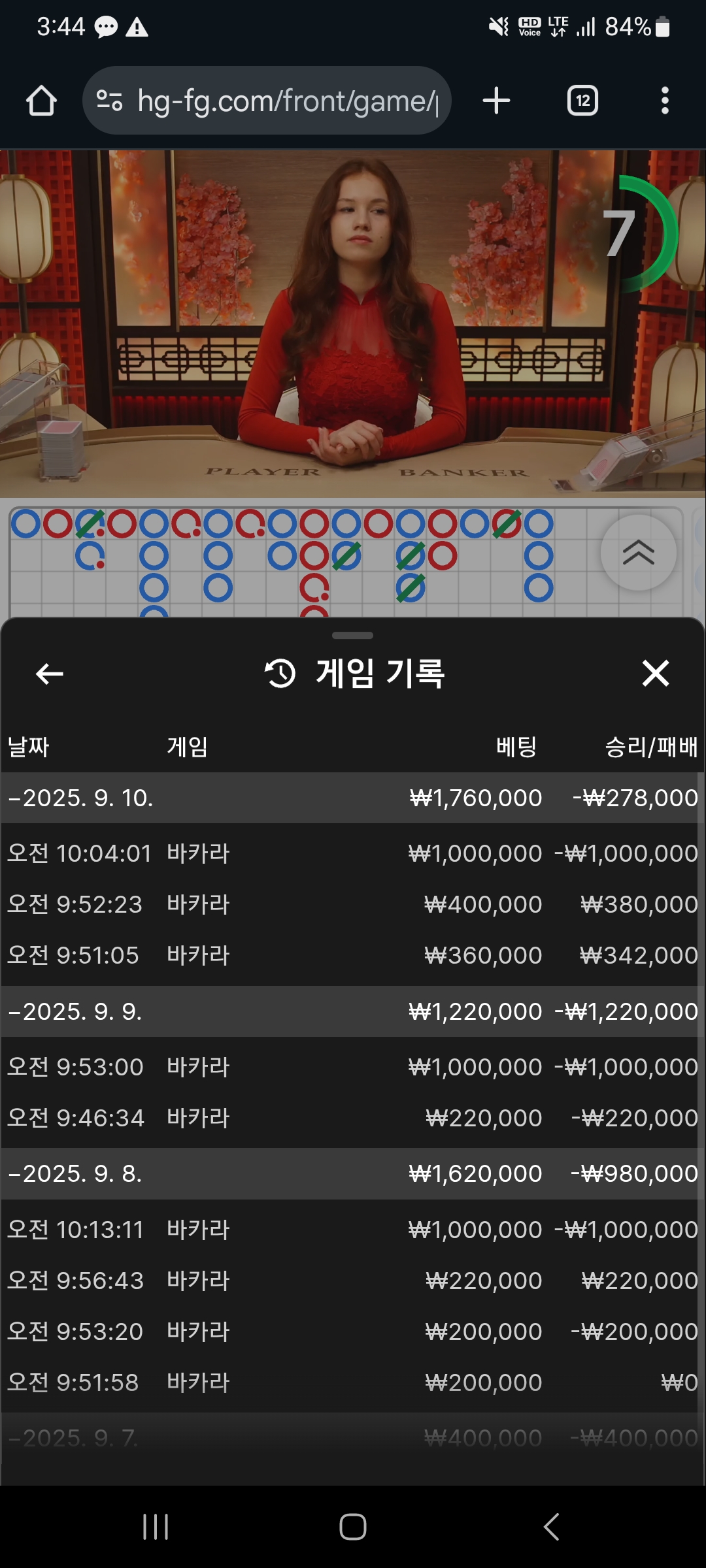Viewport: 706px width, 1568px height.
Task: Go to browser home page
Action: [x=41, y=101]
